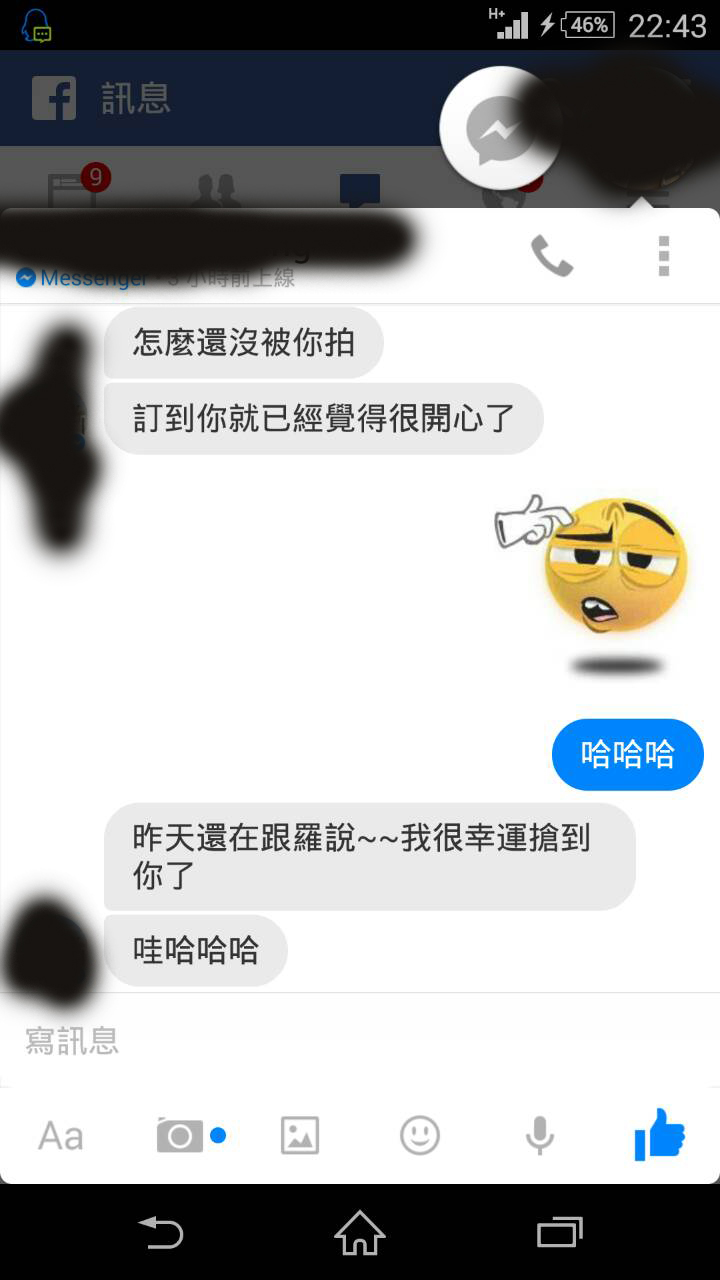Open the photo gallery picker

300,1136
